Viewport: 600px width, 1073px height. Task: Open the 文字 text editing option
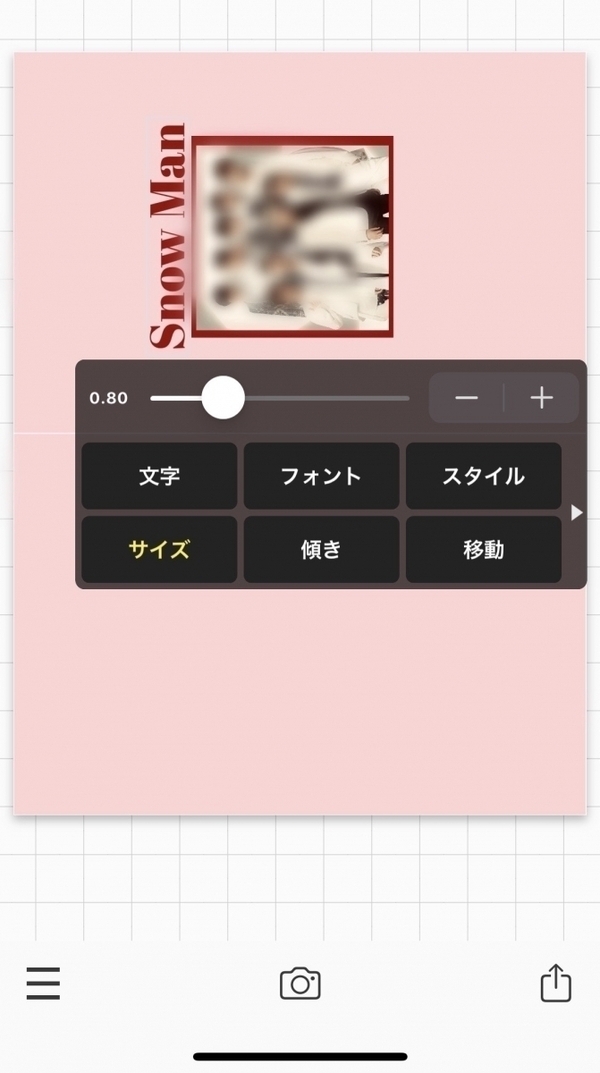tap(159, 476)
